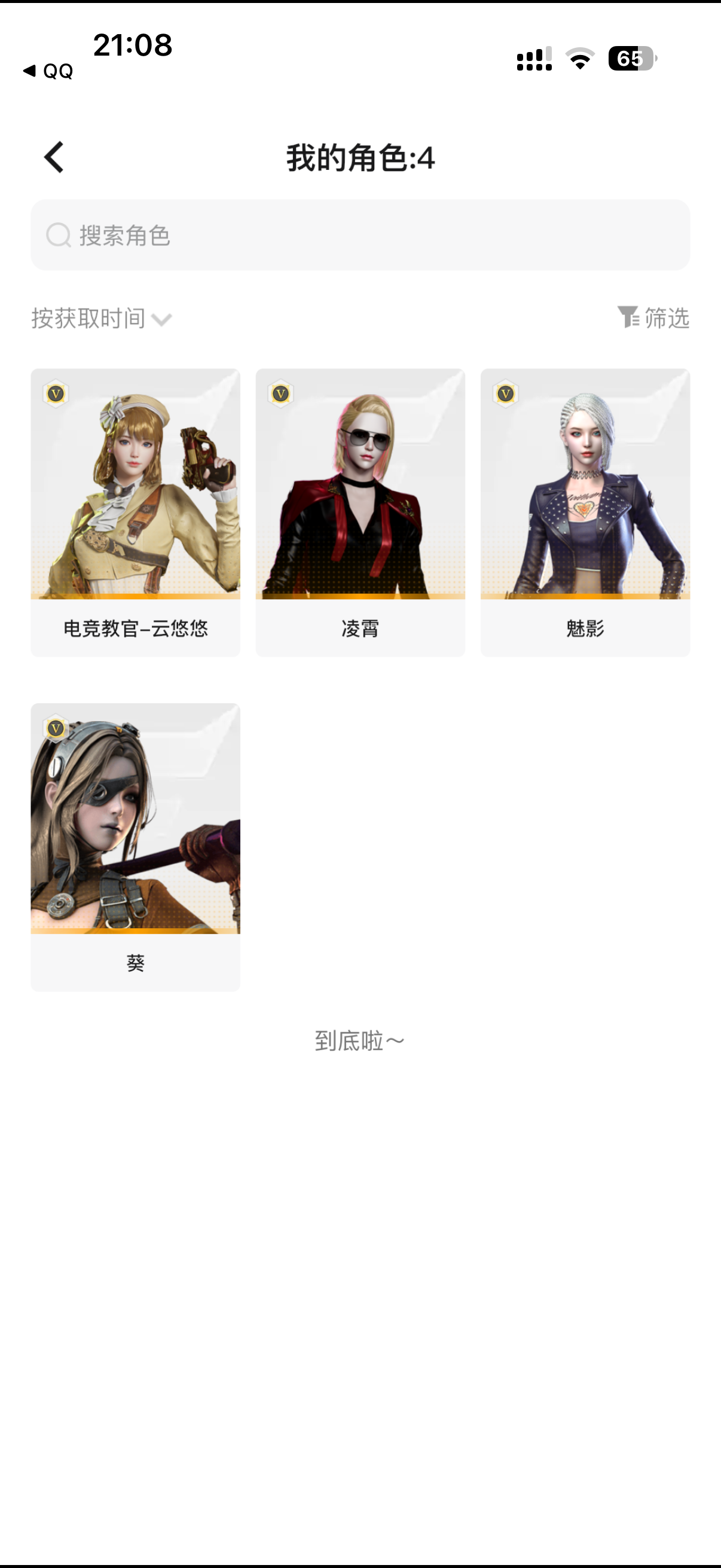Return to QQ via status bar link
721x1568 pixels.
click(48, 71)
